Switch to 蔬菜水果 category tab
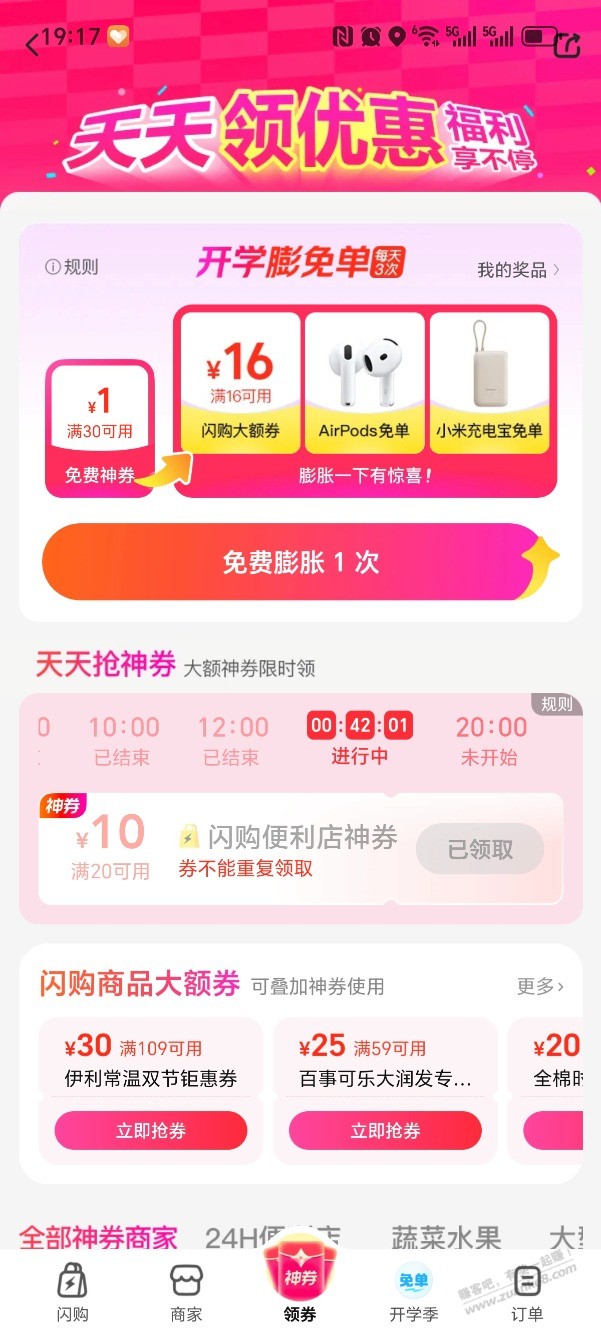 [x=446, y=1238]
